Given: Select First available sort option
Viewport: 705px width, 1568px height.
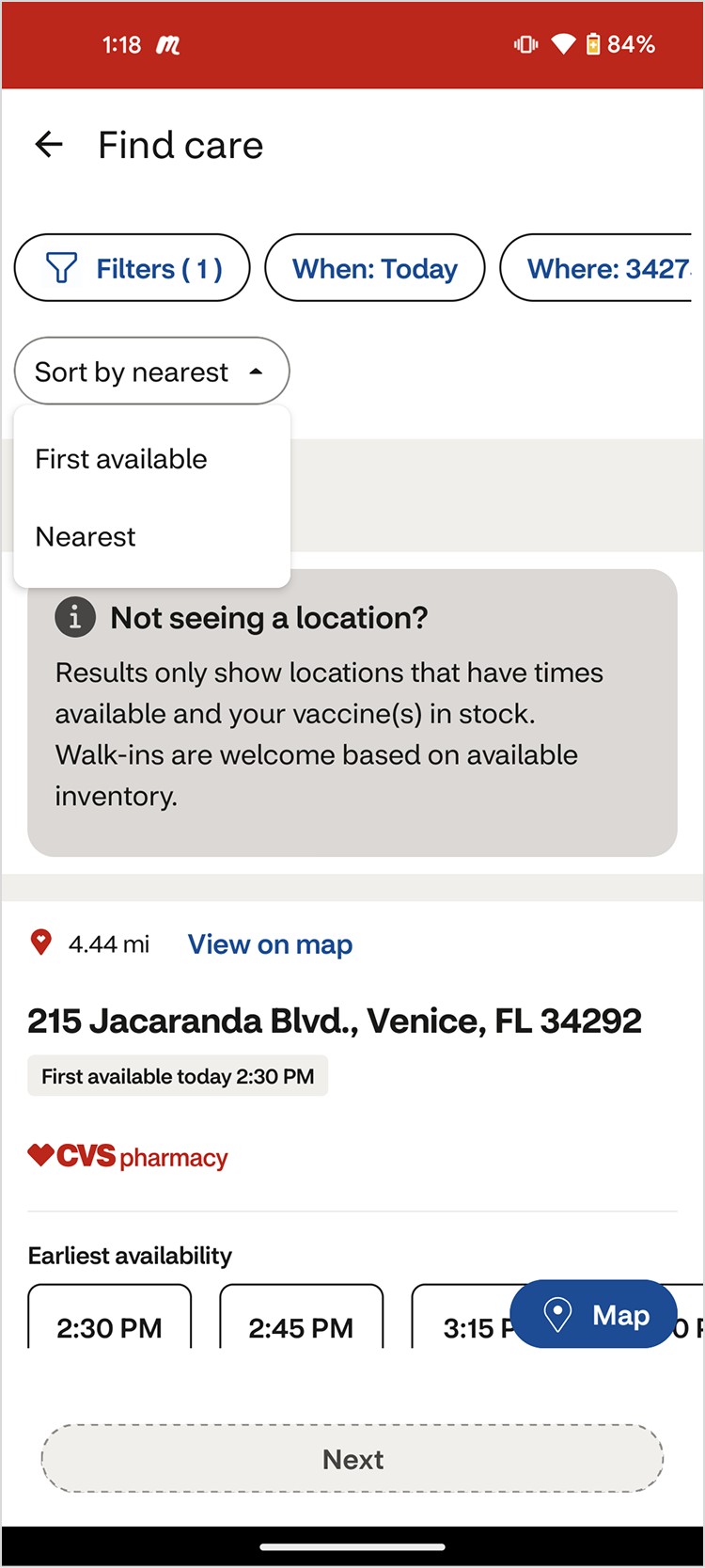Looking at the screenshot, I should (x=121, y=459).
